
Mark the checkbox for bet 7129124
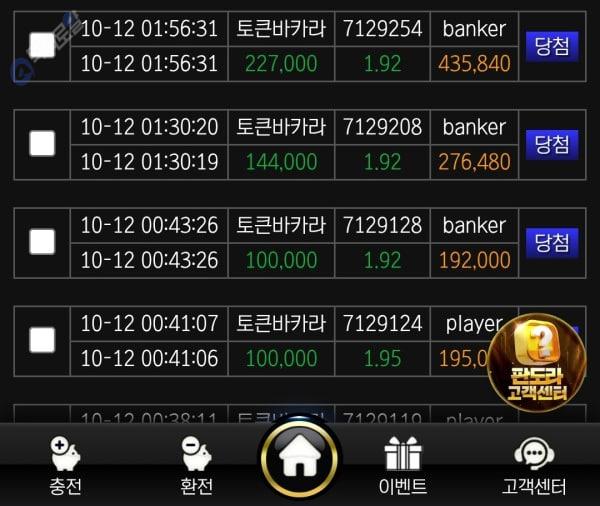pyautogui.click(x=42, y=340)
